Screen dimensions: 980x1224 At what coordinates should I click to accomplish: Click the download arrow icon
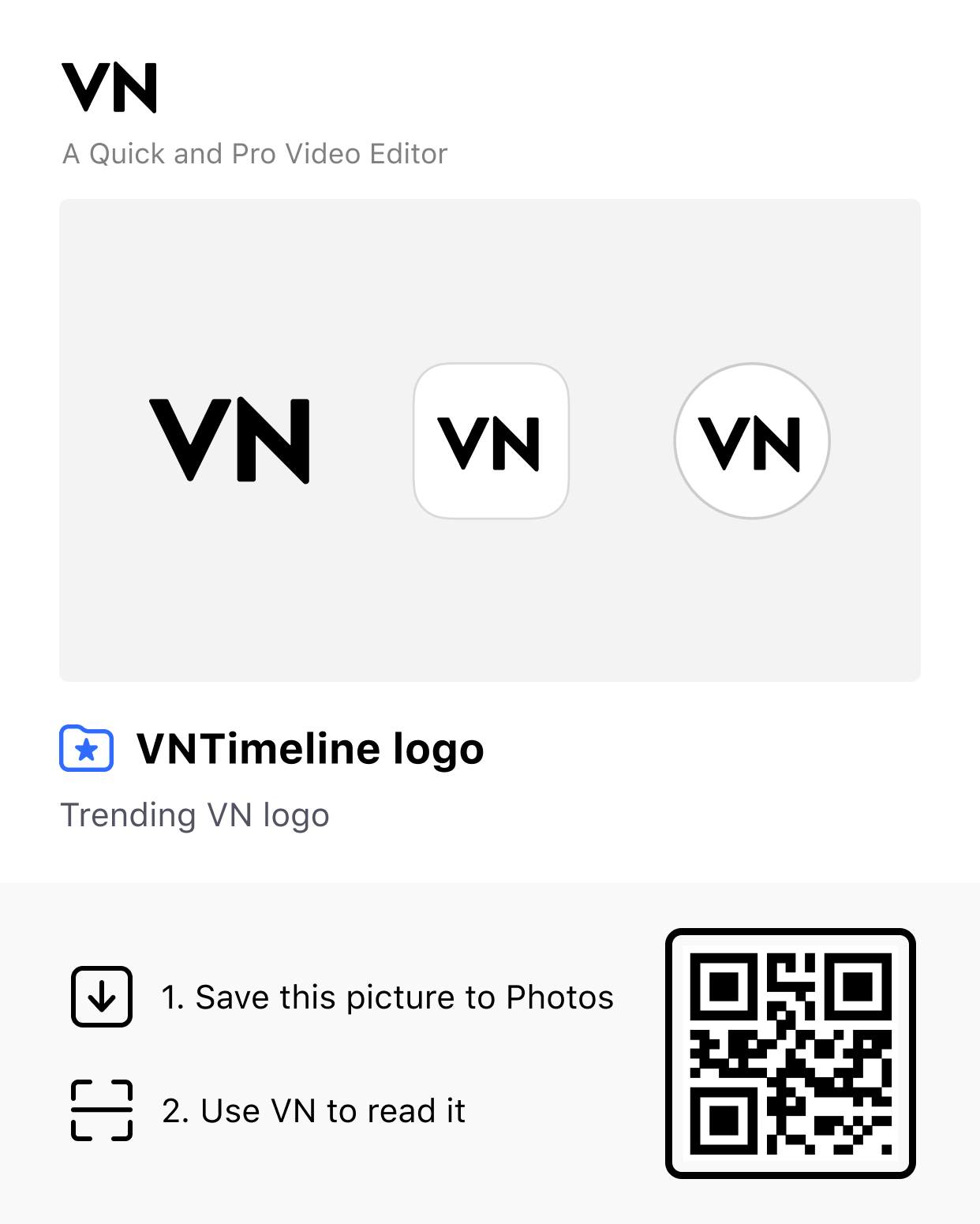tap(101, 997)
